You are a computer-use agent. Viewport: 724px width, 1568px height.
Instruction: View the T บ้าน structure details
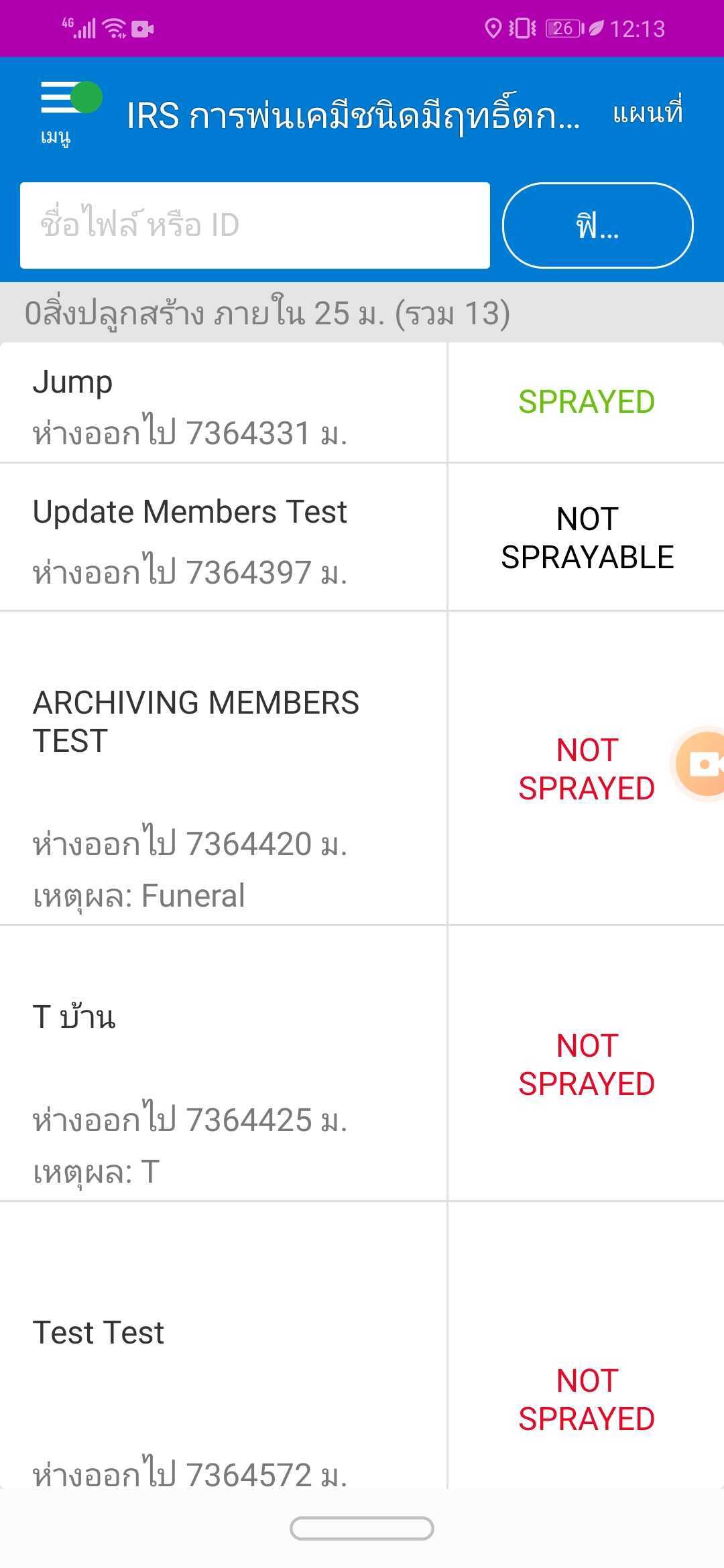click(223, 1064)
